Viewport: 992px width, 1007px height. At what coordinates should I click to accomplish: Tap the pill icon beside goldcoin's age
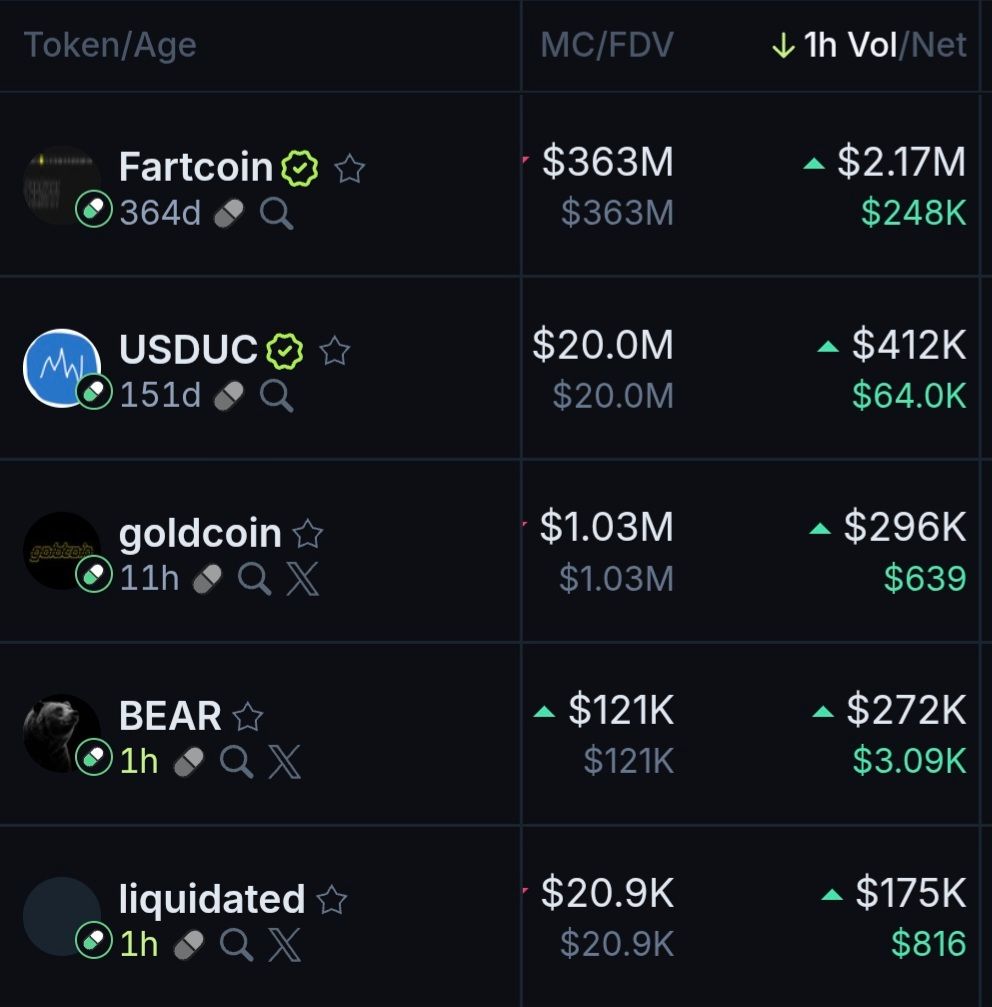tap(207, 579)
